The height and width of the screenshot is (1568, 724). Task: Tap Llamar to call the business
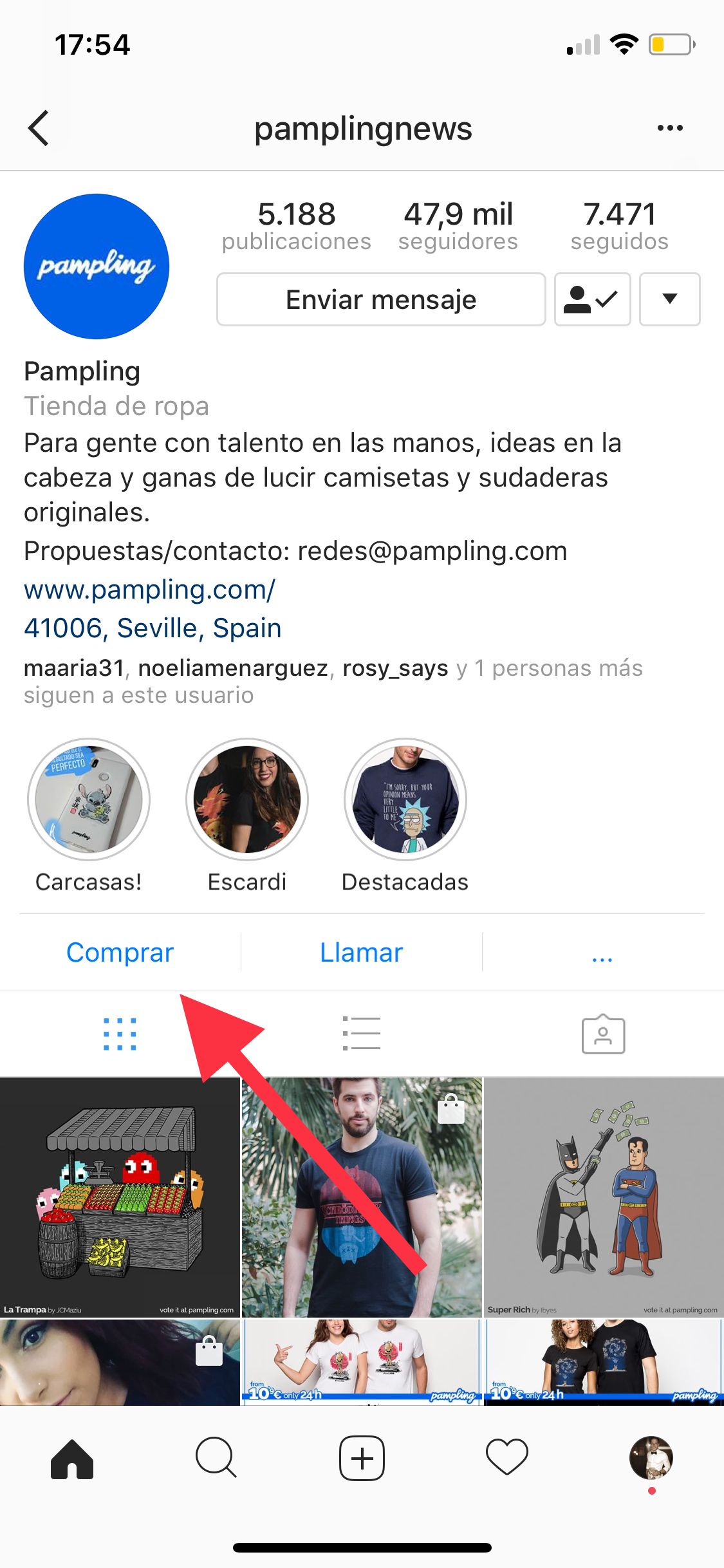click(x=362, y=953)
